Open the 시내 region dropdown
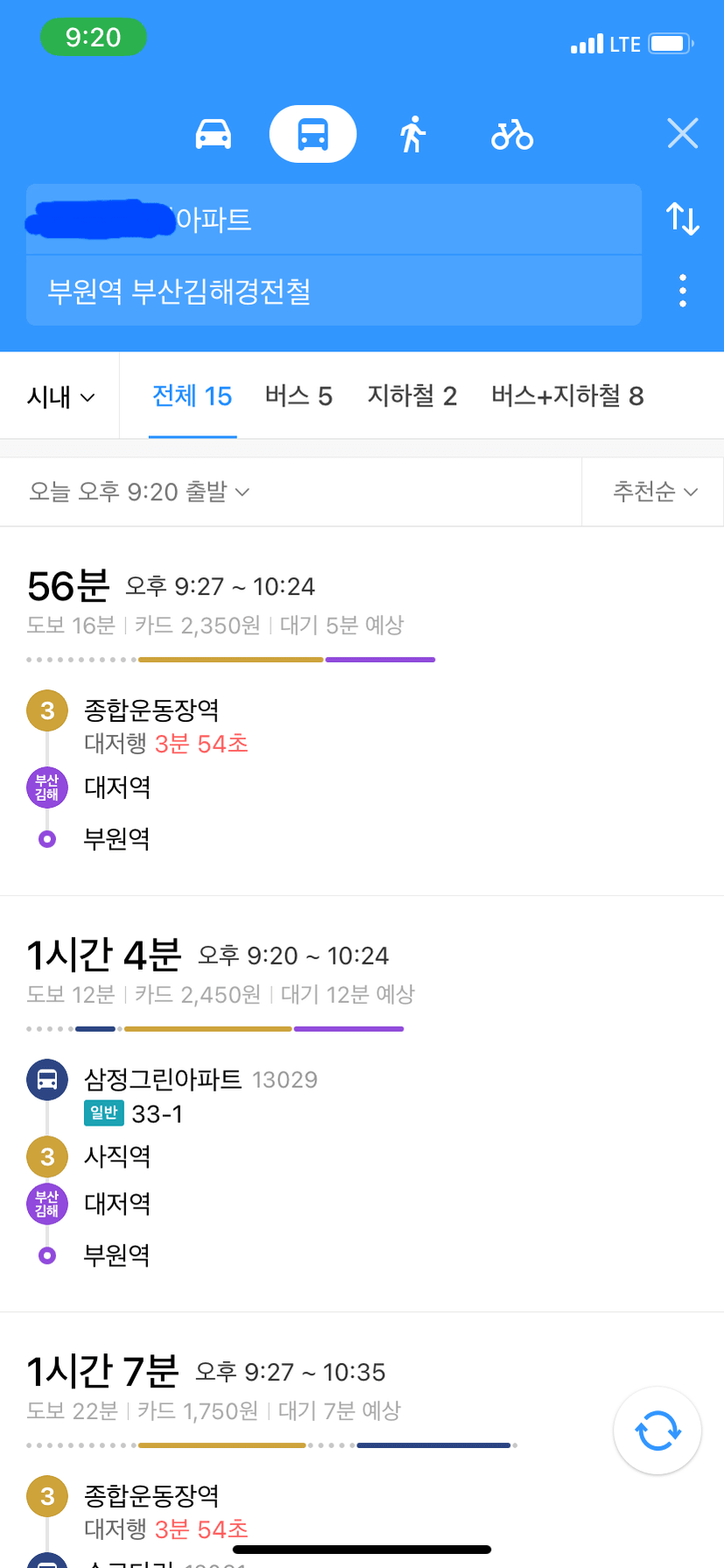 pos(60,397)
